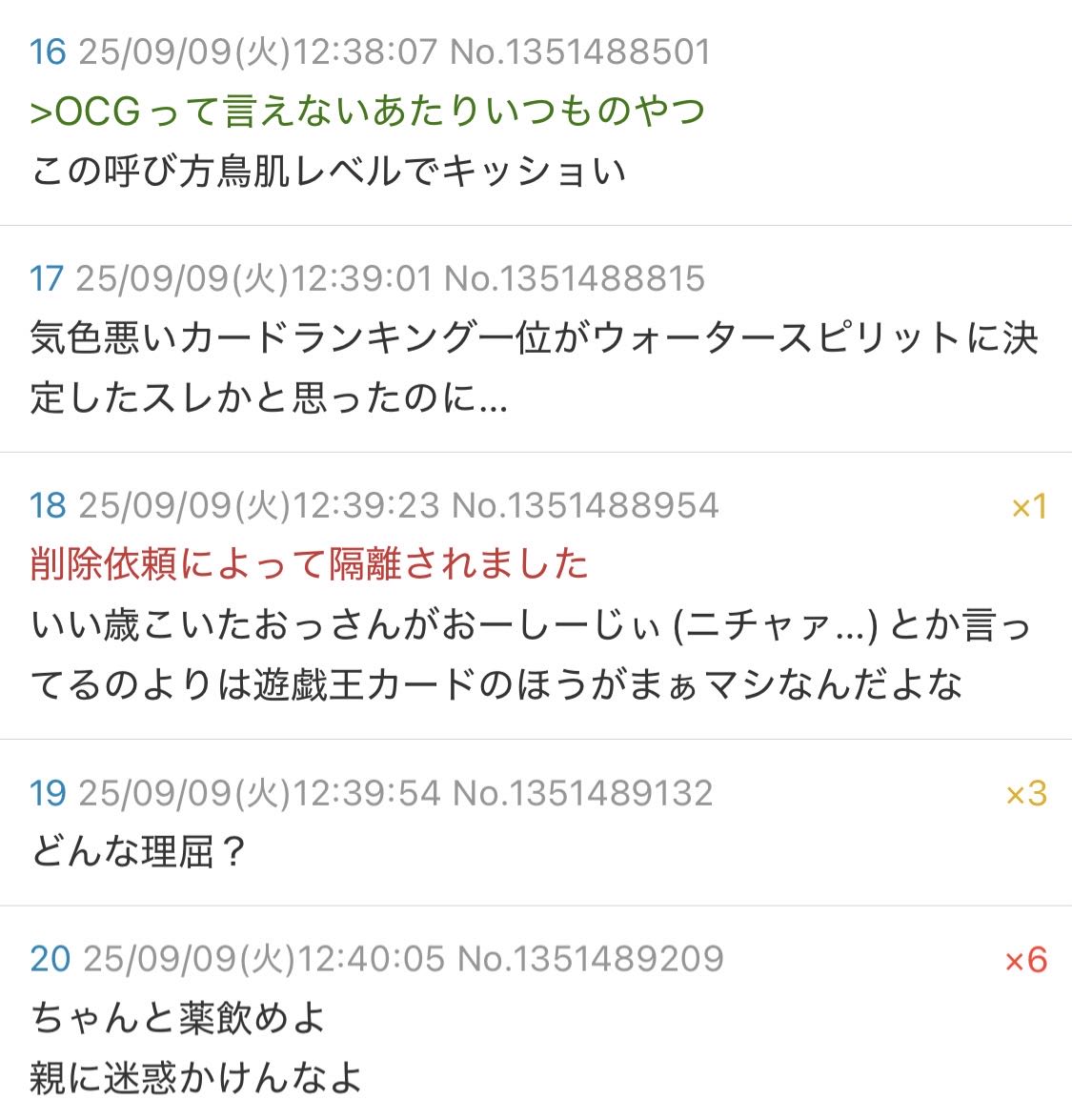Tap post number 16
1072x1120 pixels.
point(48,51)
